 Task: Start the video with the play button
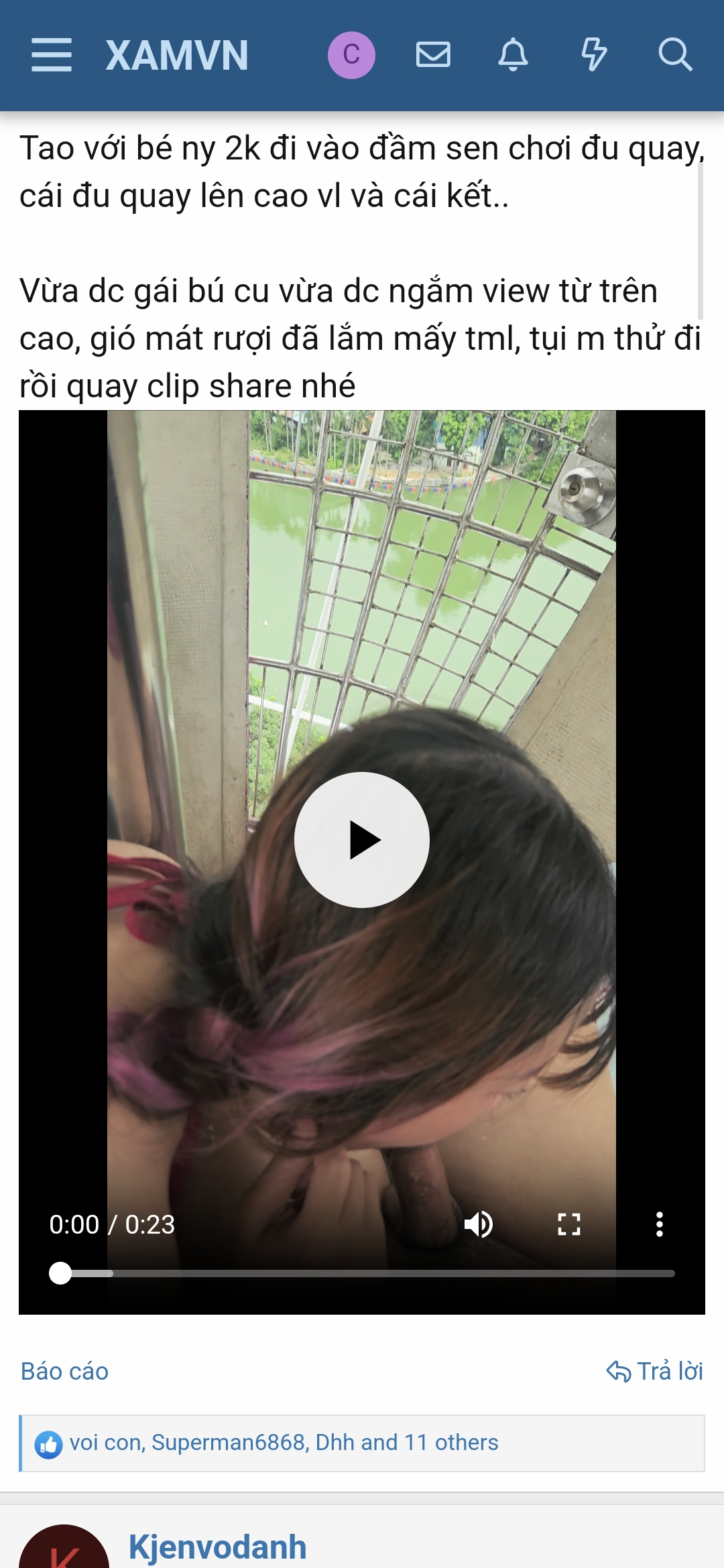[362, 840]
